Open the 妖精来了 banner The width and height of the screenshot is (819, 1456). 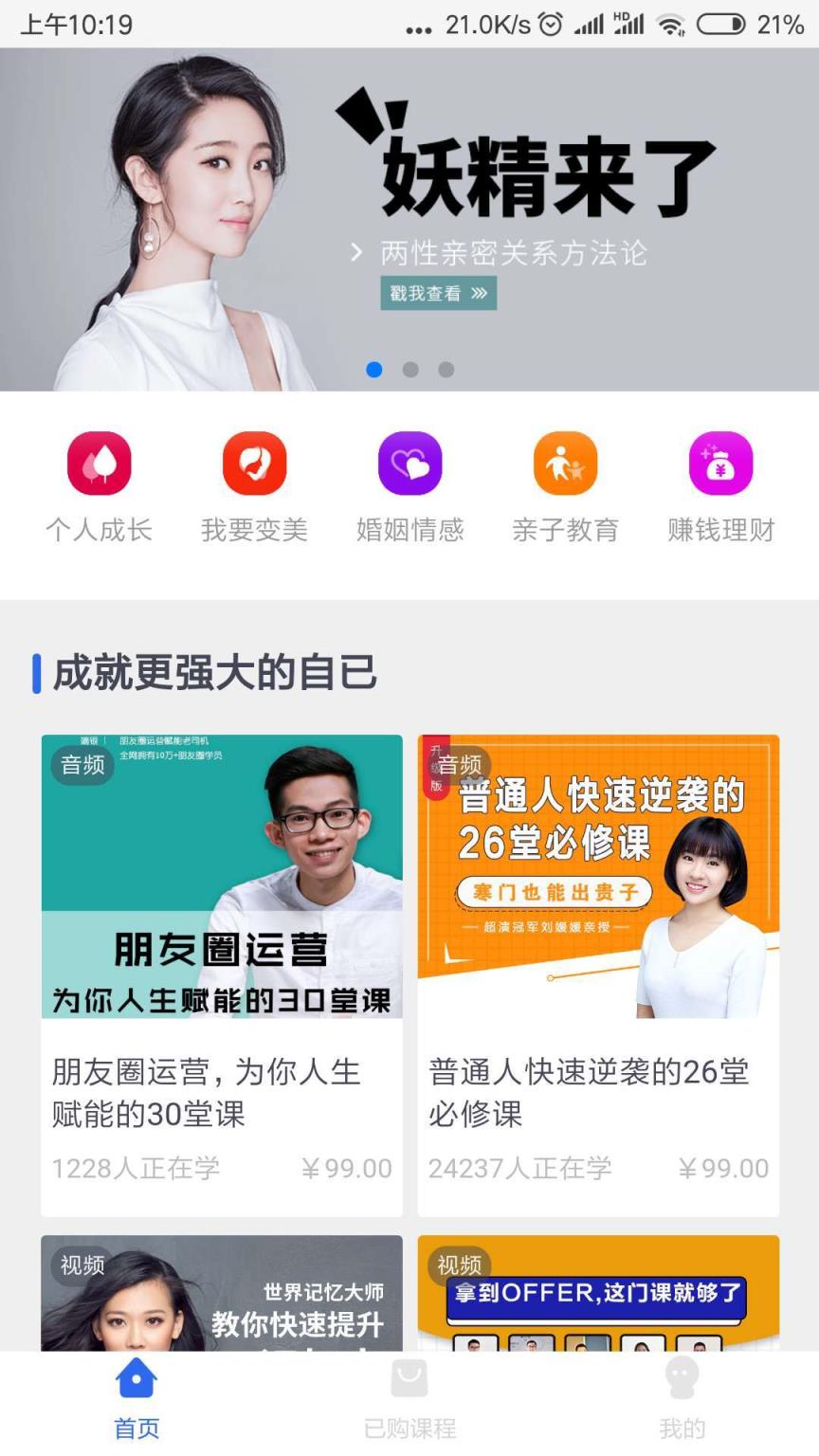point(548,180)
